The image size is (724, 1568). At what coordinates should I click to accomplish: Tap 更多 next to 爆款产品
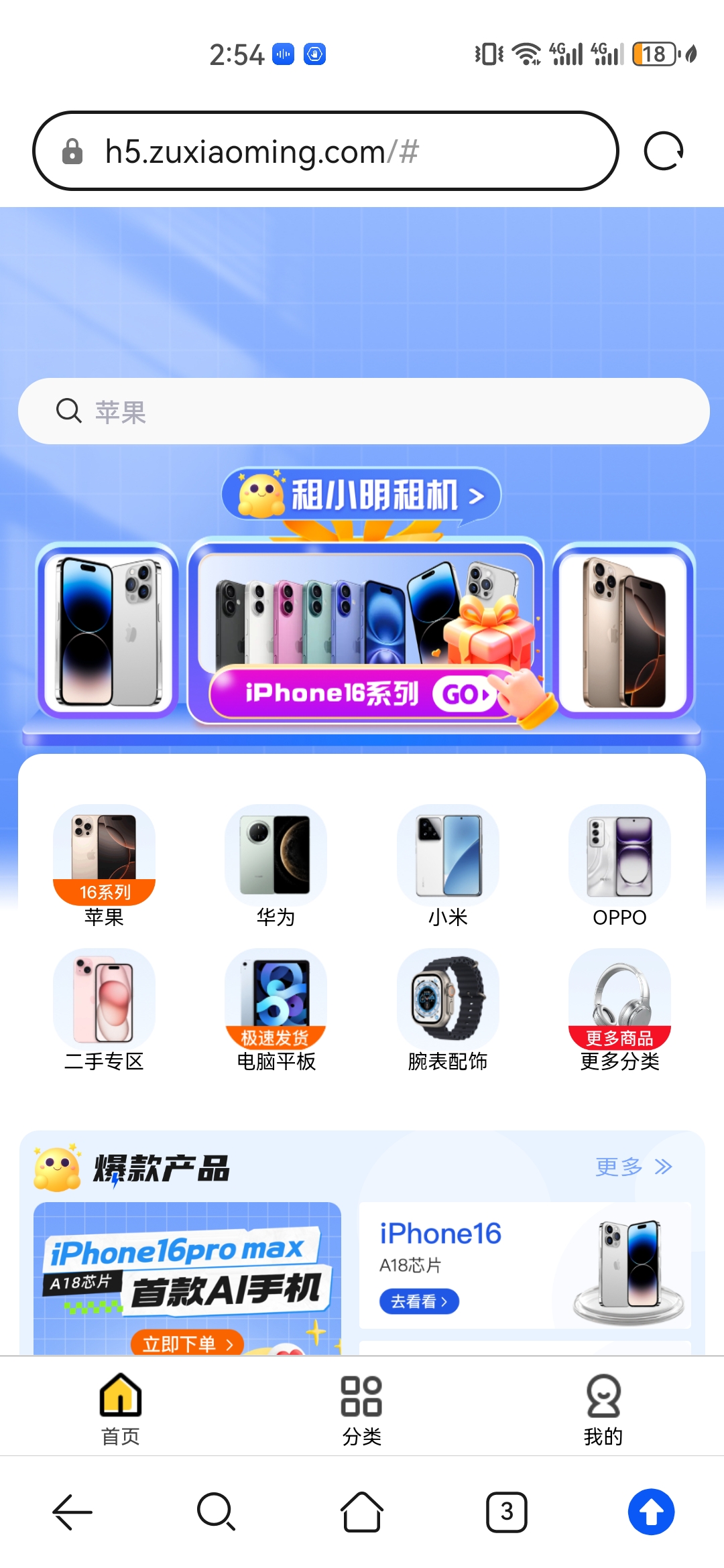pos(633,1167)
